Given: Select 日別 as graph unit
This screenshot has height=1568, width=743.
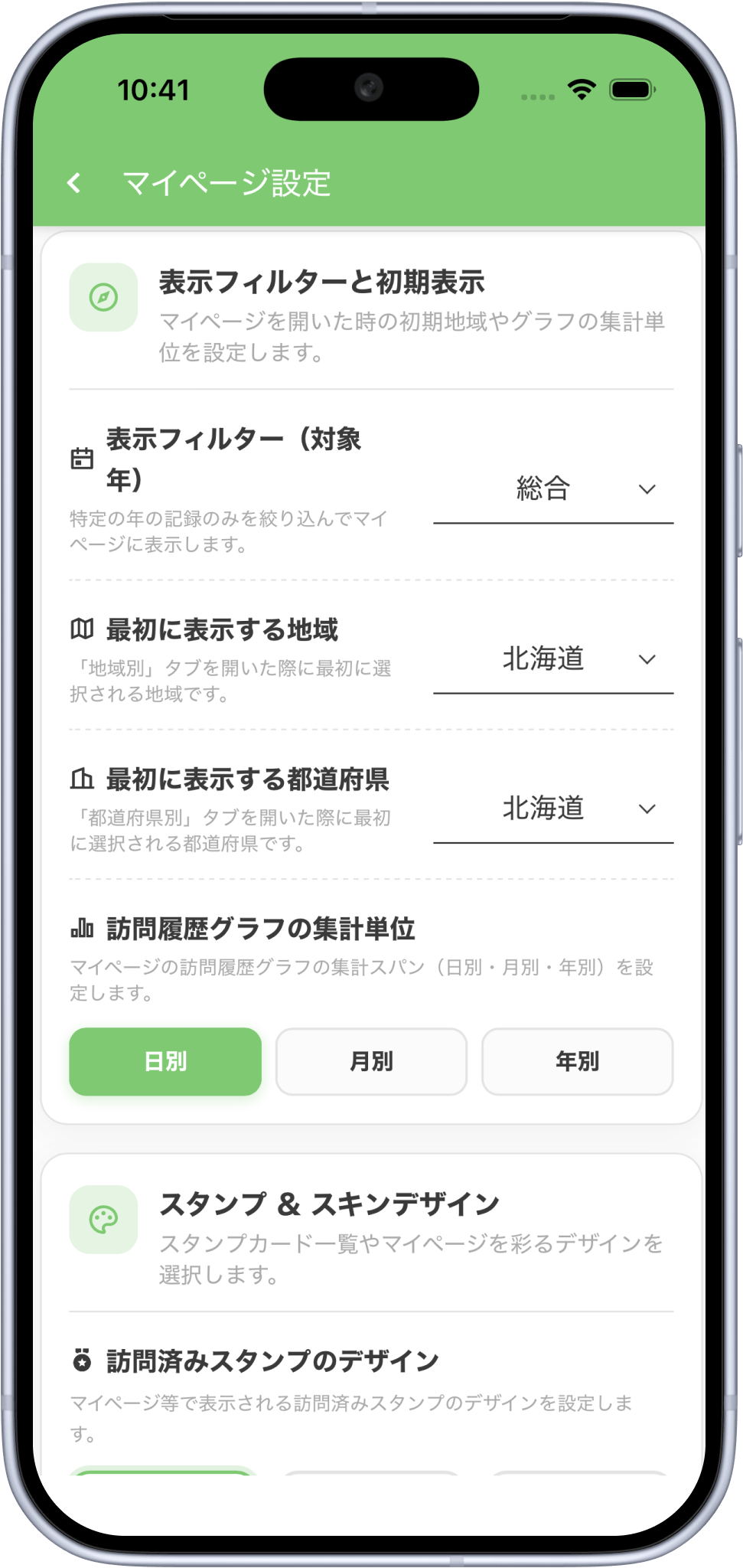Looking at the screenshot, I should click(165, 1061).
